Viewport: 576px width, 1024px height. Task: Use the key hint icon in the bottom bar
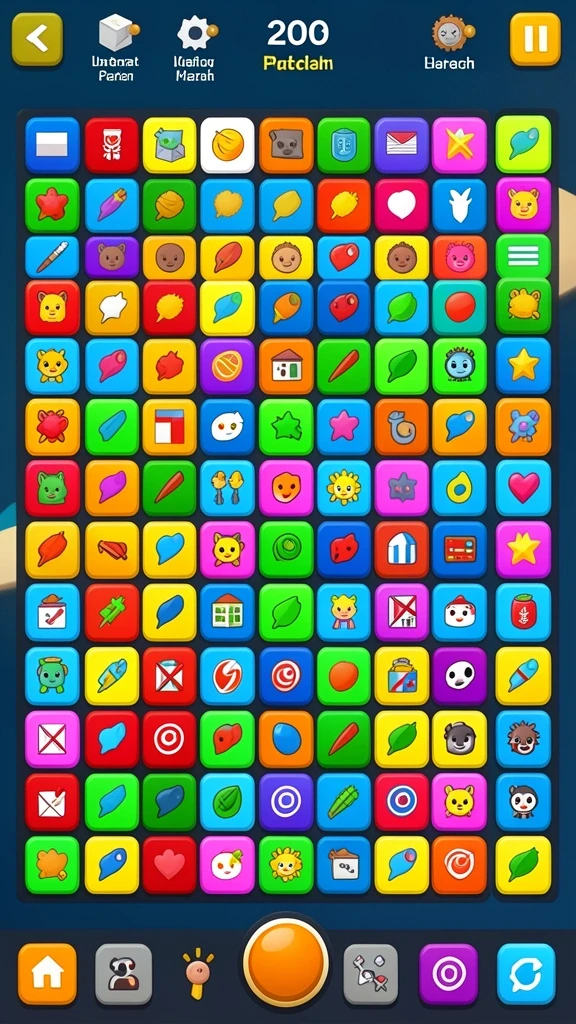pyautogui.click(x=198, y=973)
